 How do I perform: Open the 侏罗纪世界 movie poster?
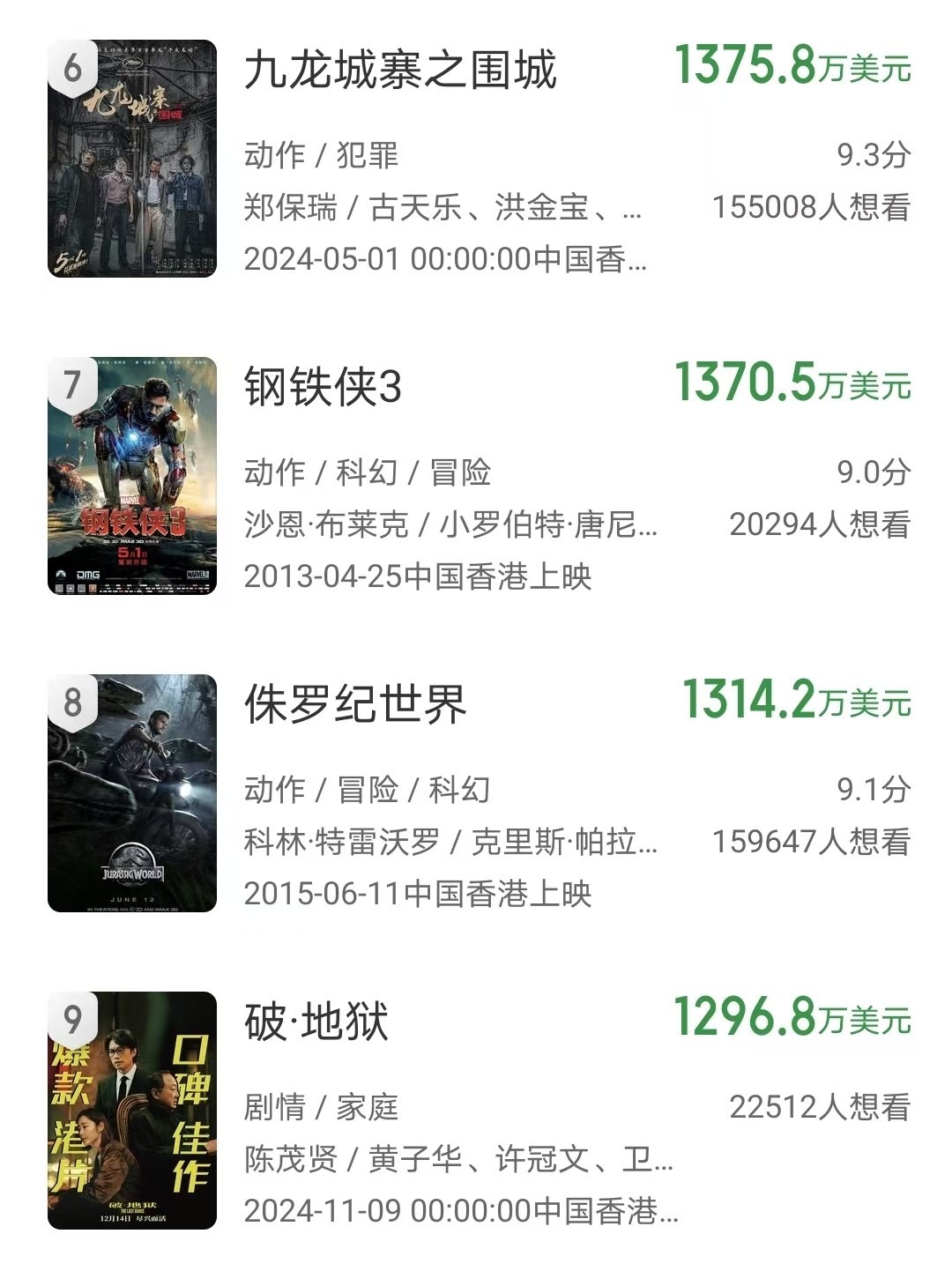[130, 792]
